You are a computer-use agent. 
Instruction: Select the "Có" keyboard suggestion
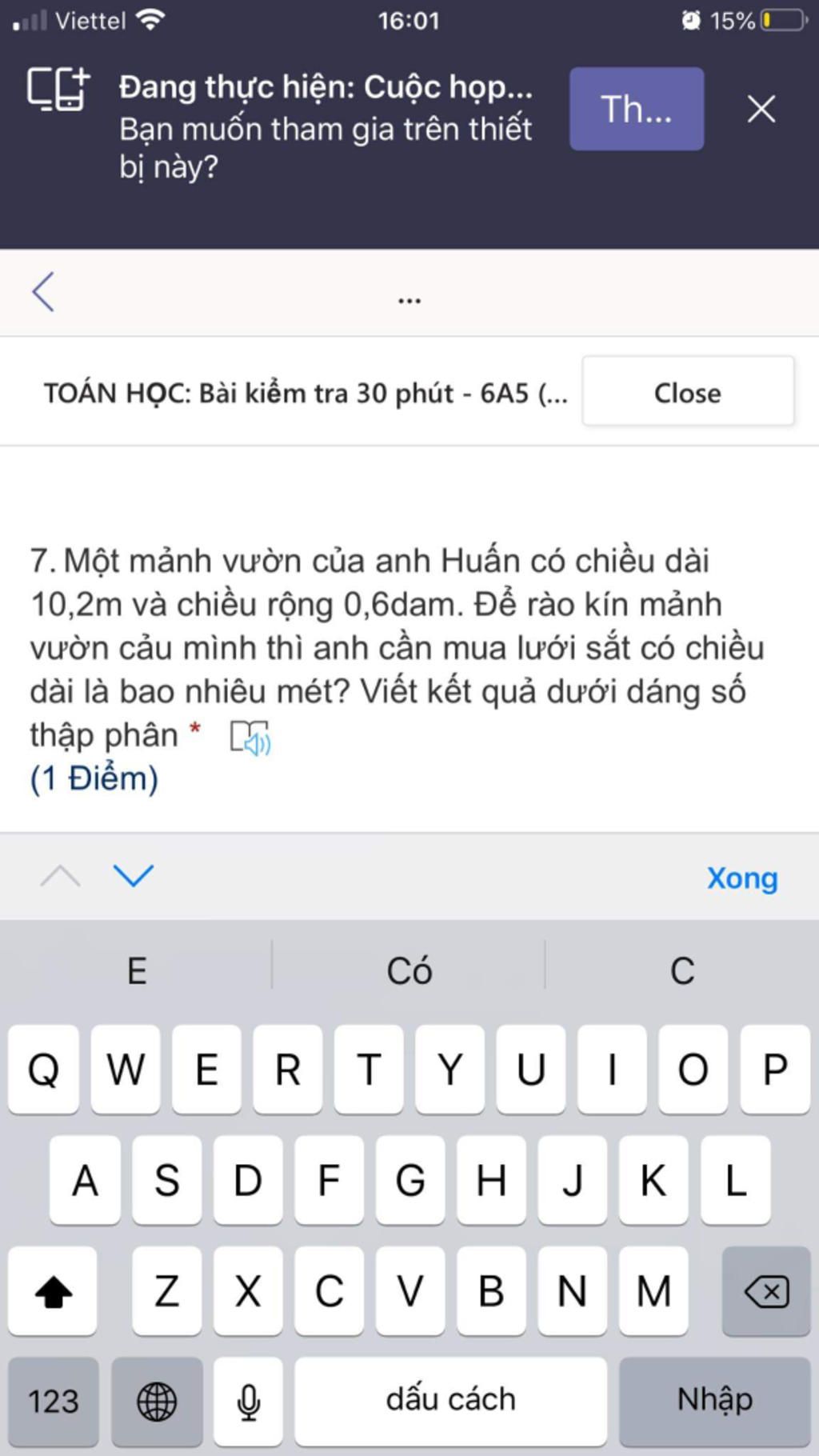click(409, 970)
